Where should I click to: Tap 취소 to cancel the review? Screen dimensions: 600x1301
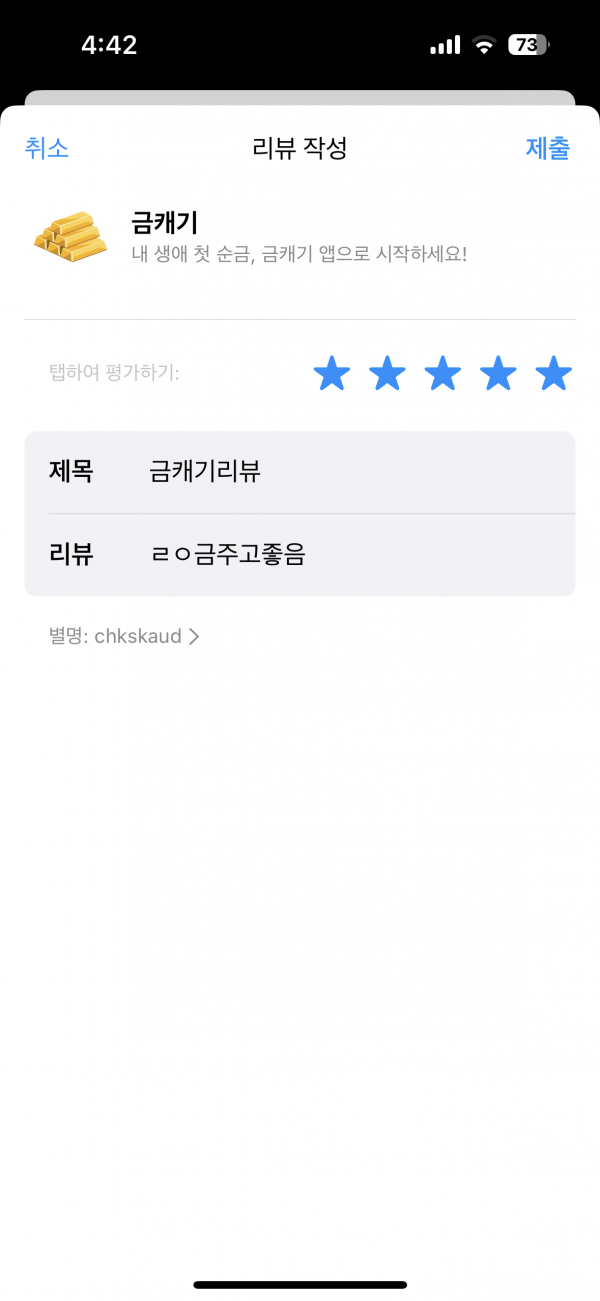(47, 149)
